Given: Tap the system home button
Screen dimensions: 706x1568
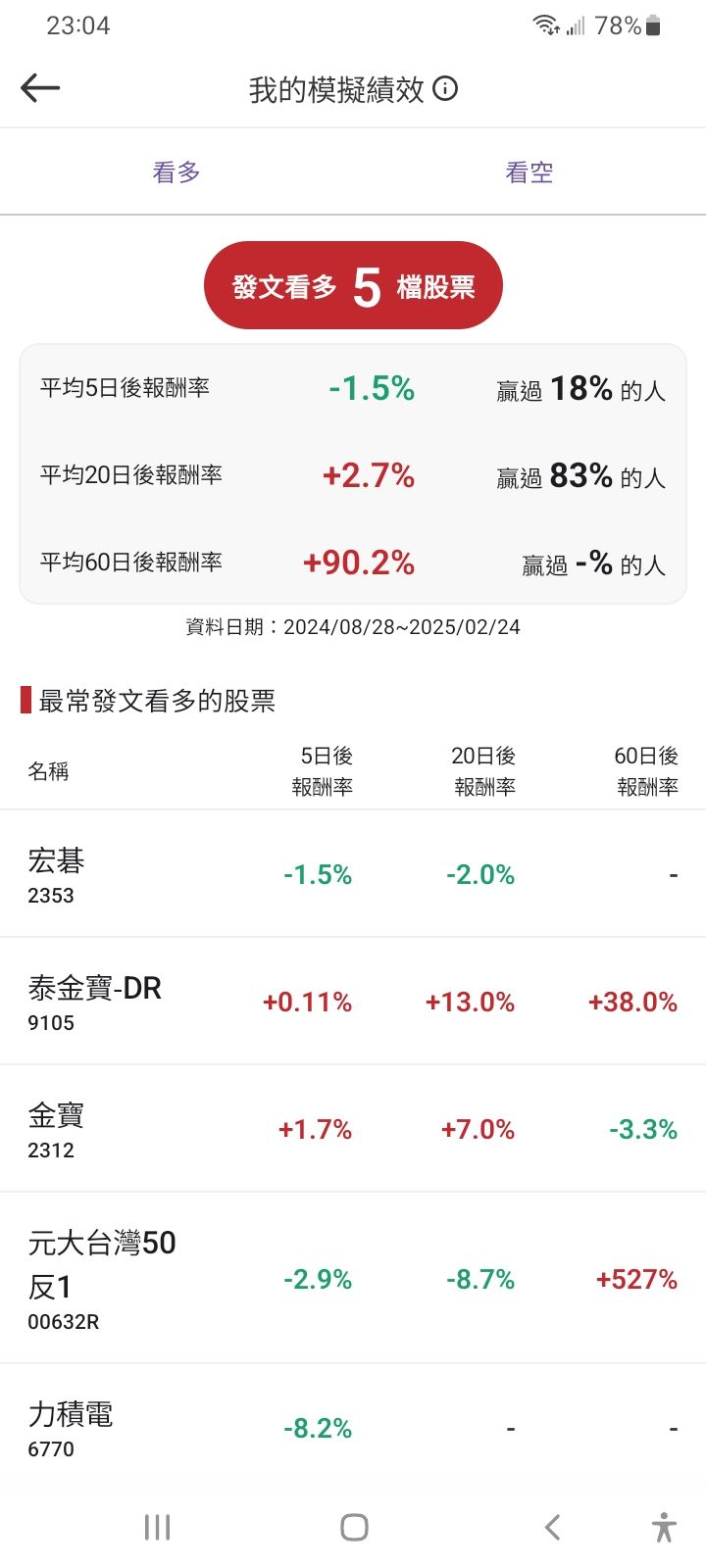Looking at the screenshot, I should click(x=354, y=1527).
